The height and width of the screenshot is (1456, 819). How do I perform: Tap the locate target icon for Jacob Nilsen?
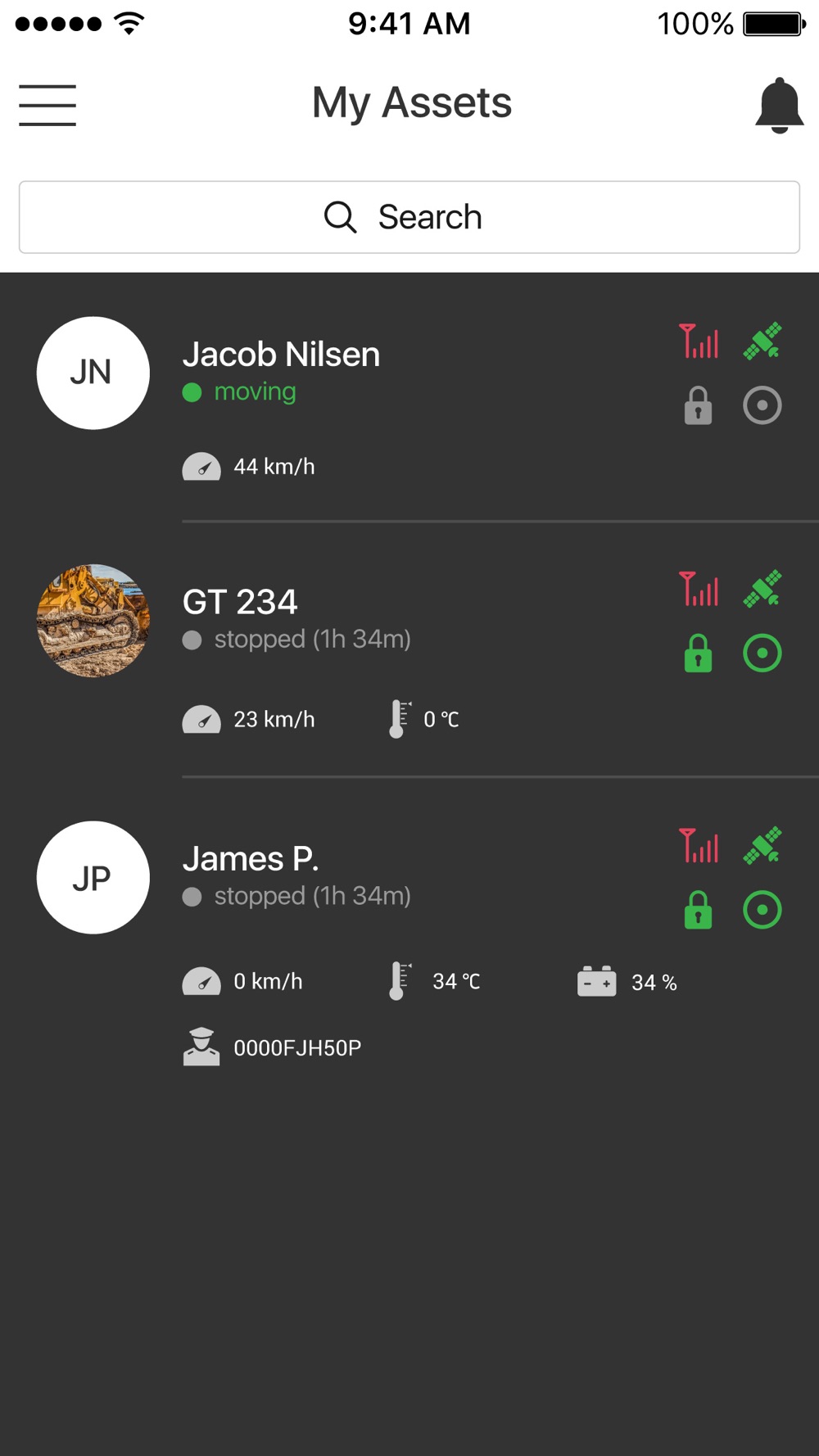click(762, 405)
